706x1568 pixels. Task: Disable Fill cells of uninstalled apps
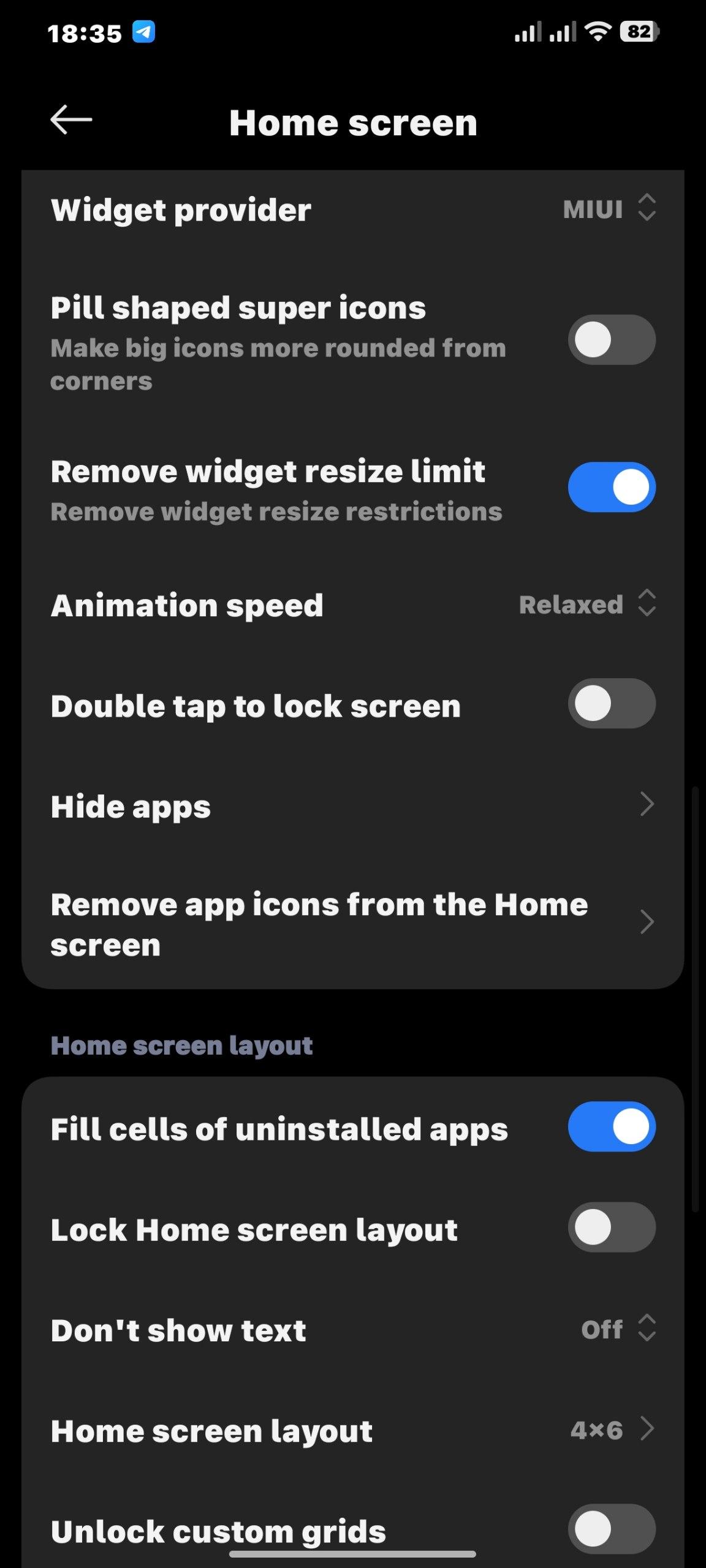[x=611, y=1126]
